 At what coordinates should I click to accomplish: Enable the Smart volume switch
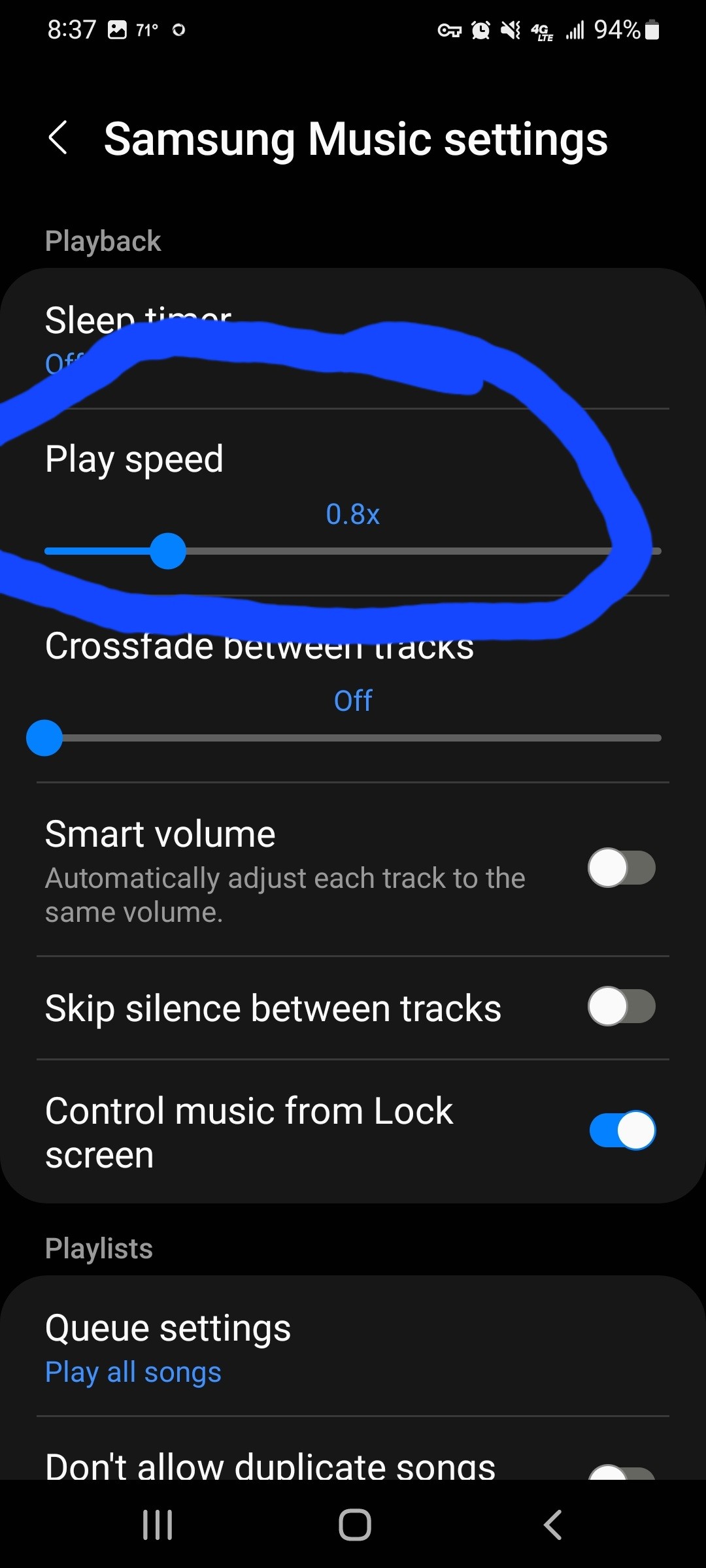(622, 868)
